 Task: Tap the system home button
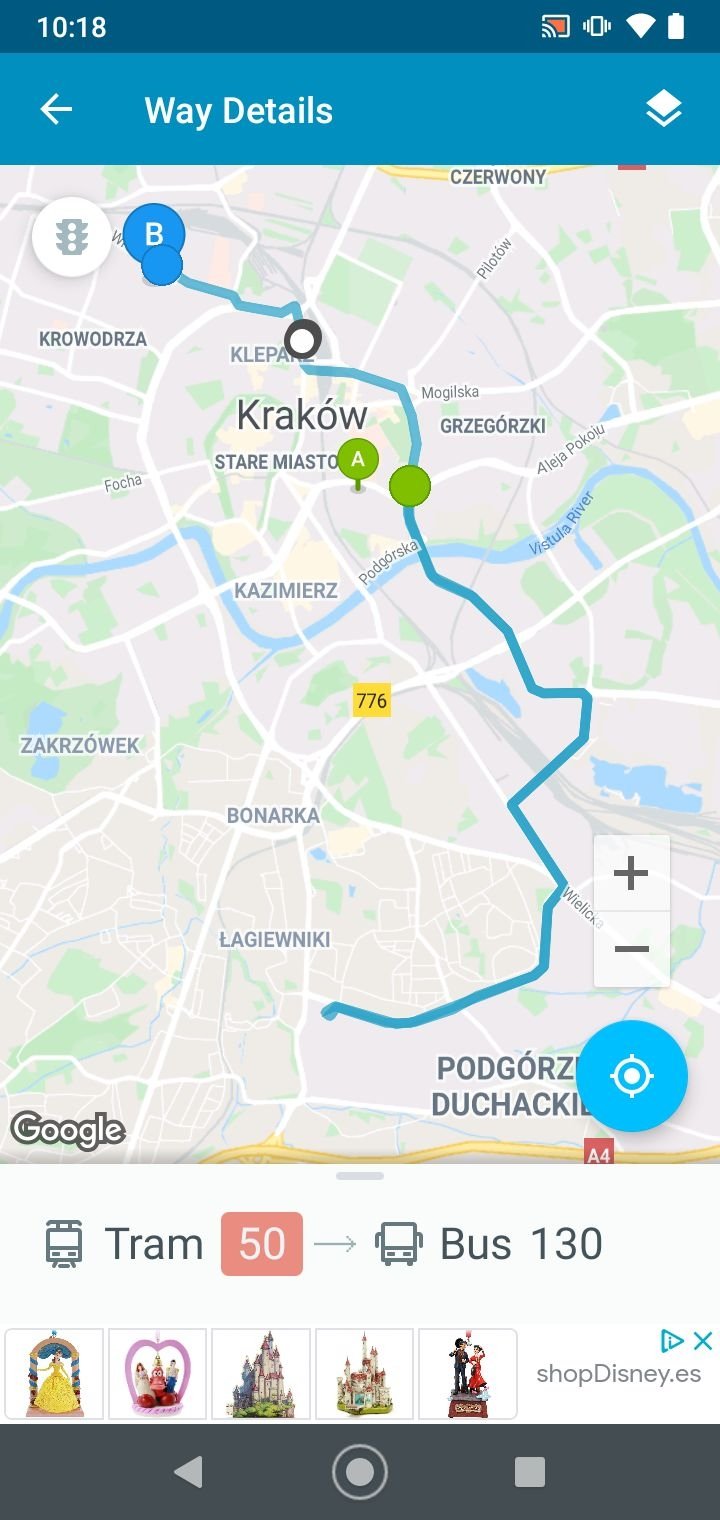[x=360, y=1472]
